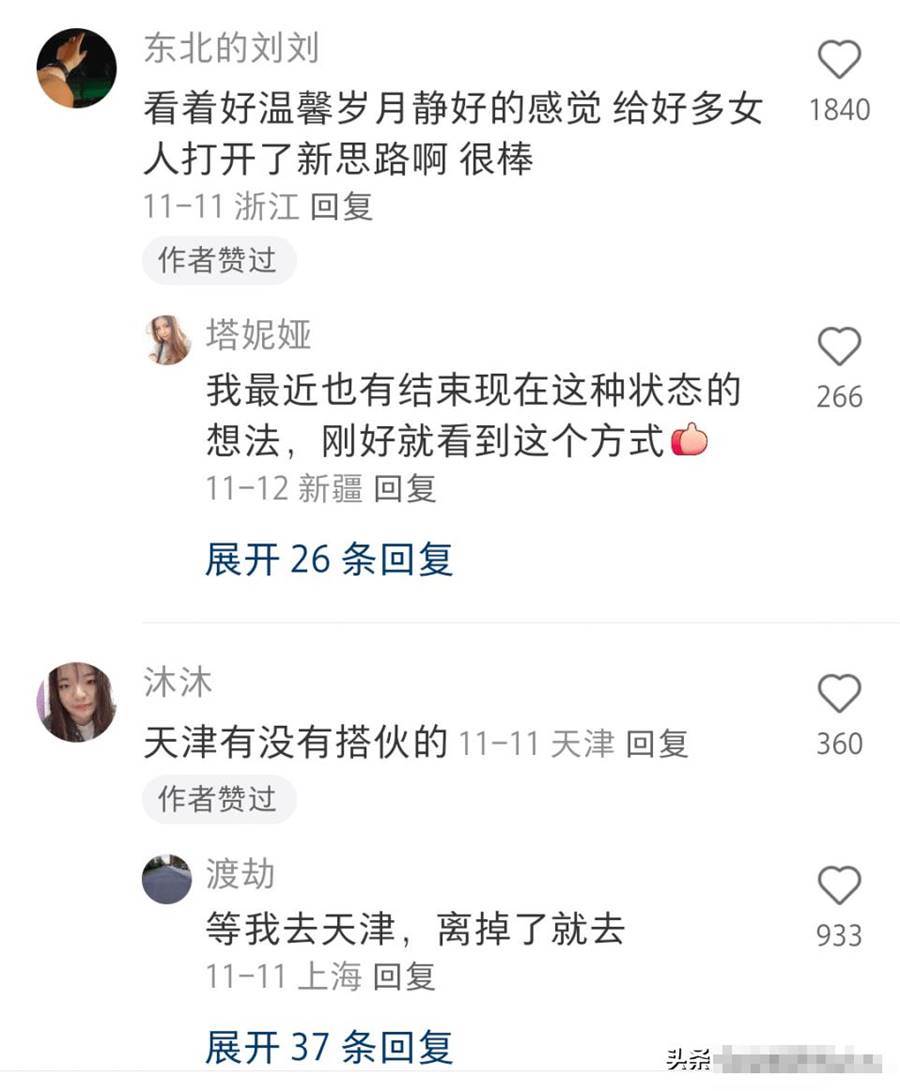Image resolution: width=900 pixels, height=1091 pixels.
Task: View 沐沐's profile via avatar
Action: tap(77, 702)
